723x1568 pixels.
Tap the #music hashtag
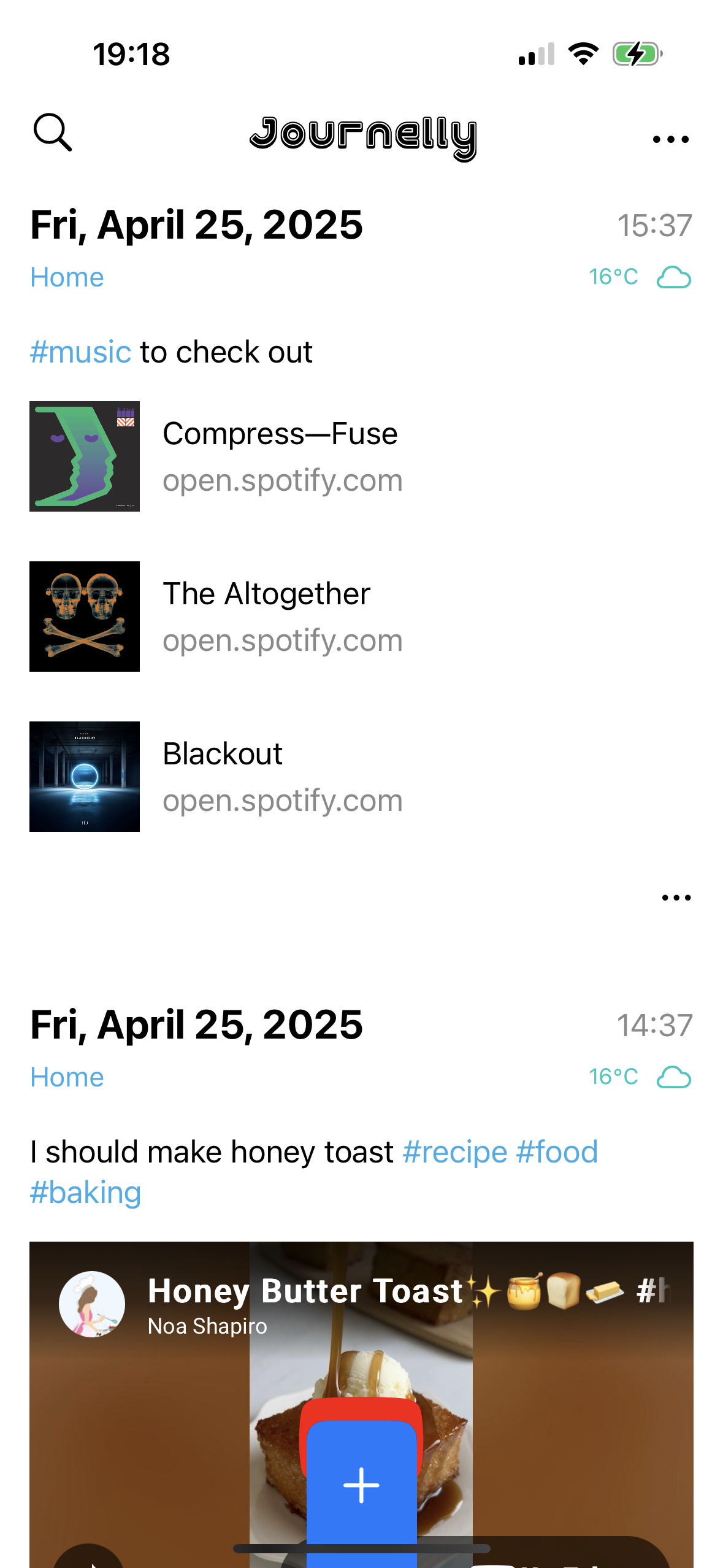pos(80,352)
